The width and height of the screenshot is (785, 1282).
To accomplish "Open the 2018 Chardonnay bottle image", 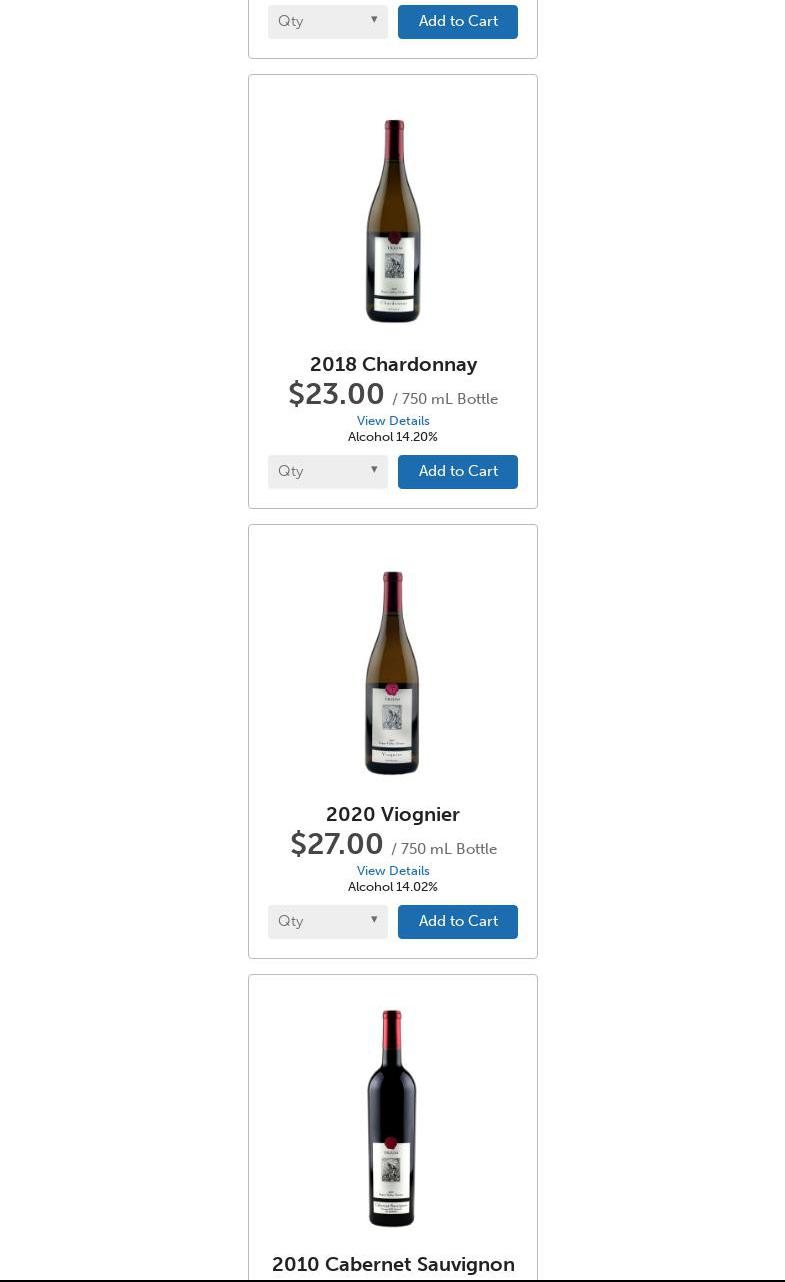I will (x=393, y=221).
